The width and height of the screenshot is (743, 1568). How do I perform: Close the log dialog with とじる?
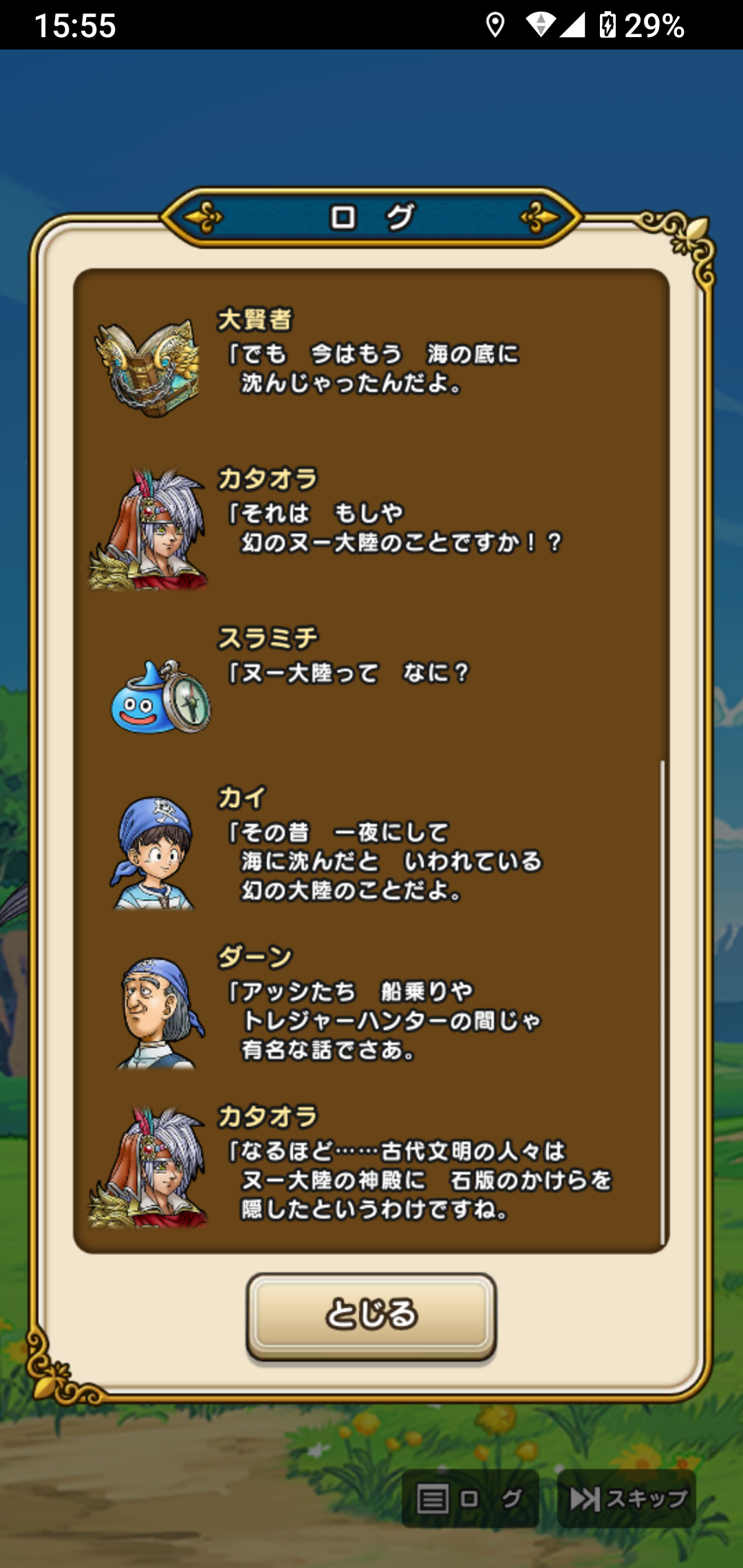coord(371,1315)
